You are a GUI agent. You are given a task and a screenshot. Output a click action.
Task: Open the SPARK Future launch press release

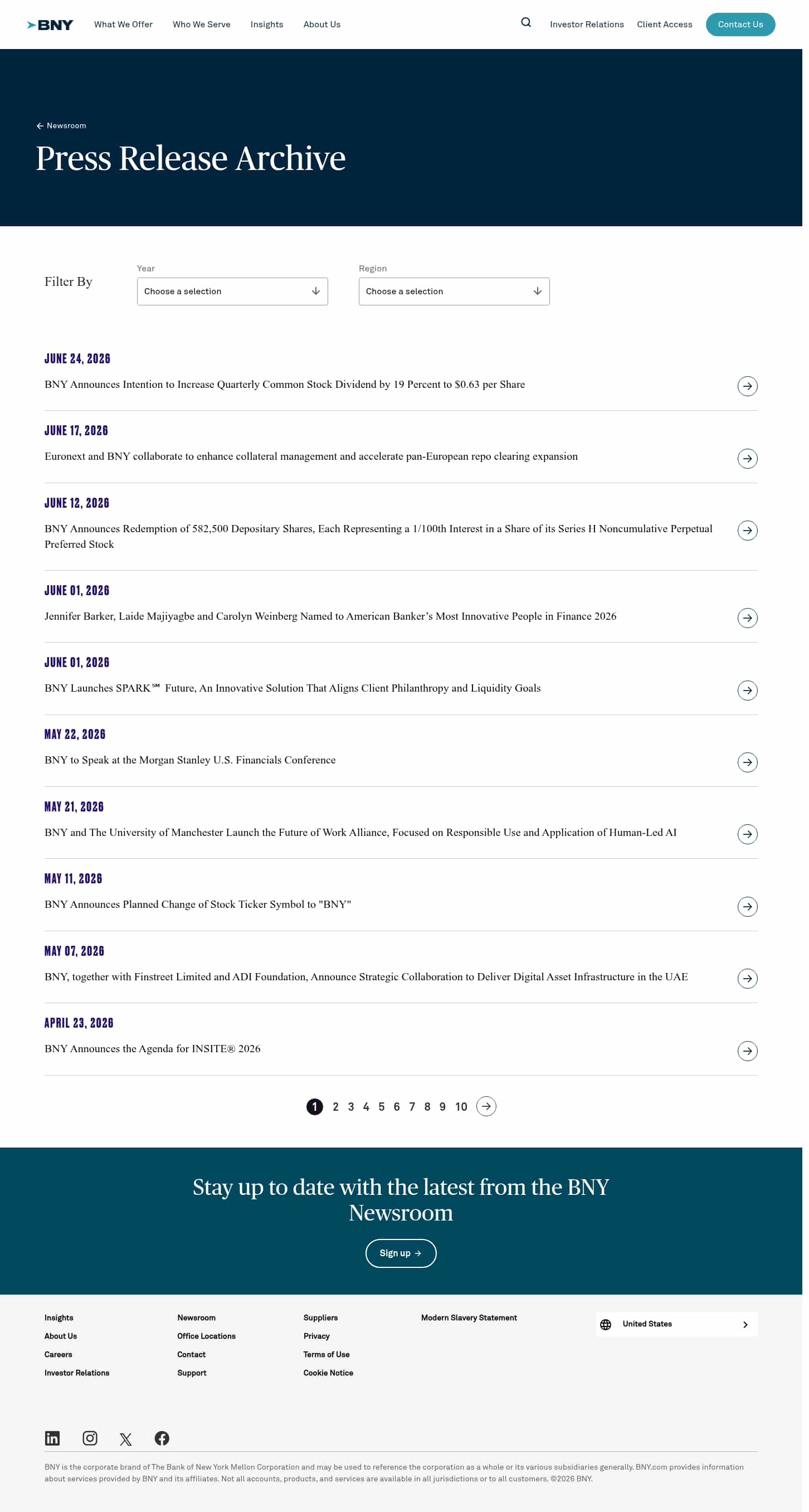[x=292, y=688]
